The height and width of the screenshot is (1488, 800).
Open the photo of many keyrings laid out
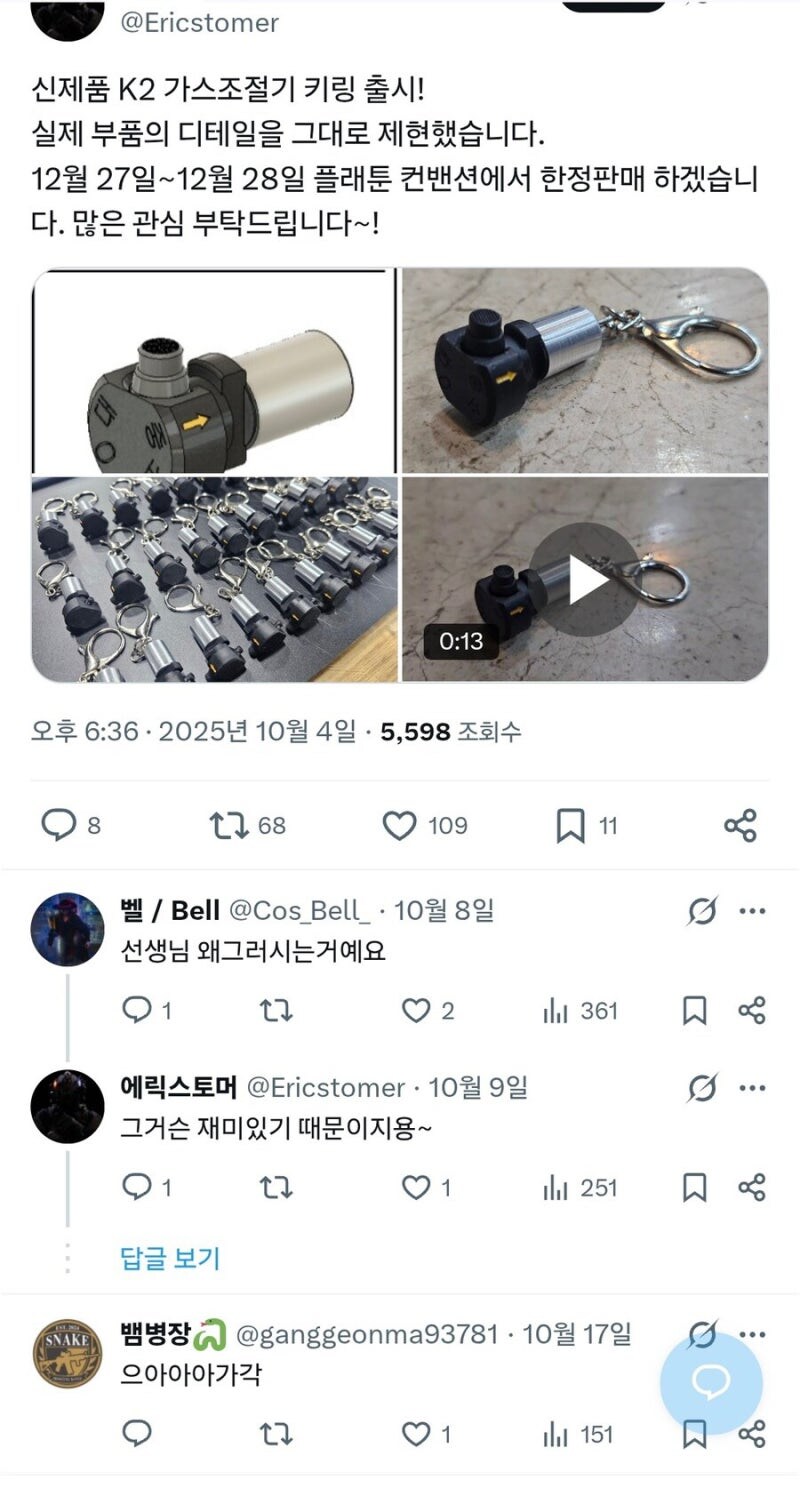(x=215, y=580)
